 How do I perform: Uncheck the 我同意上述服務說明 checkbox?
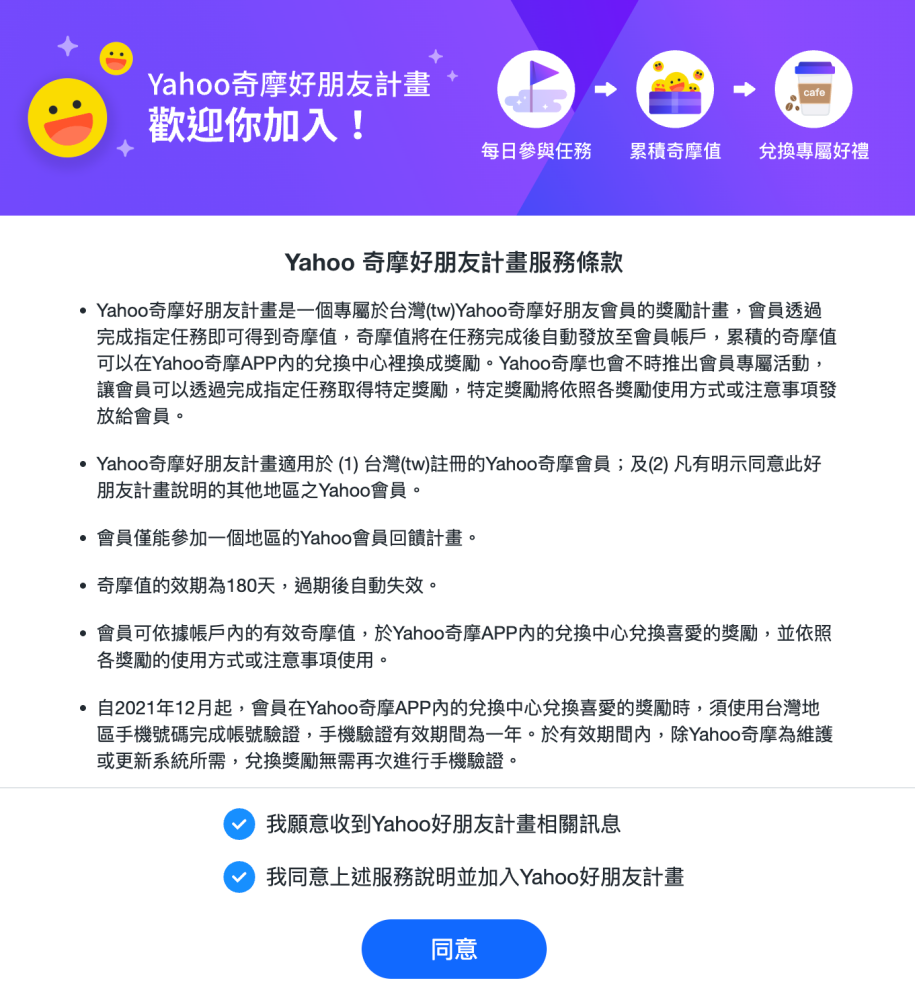coord(239,877)
